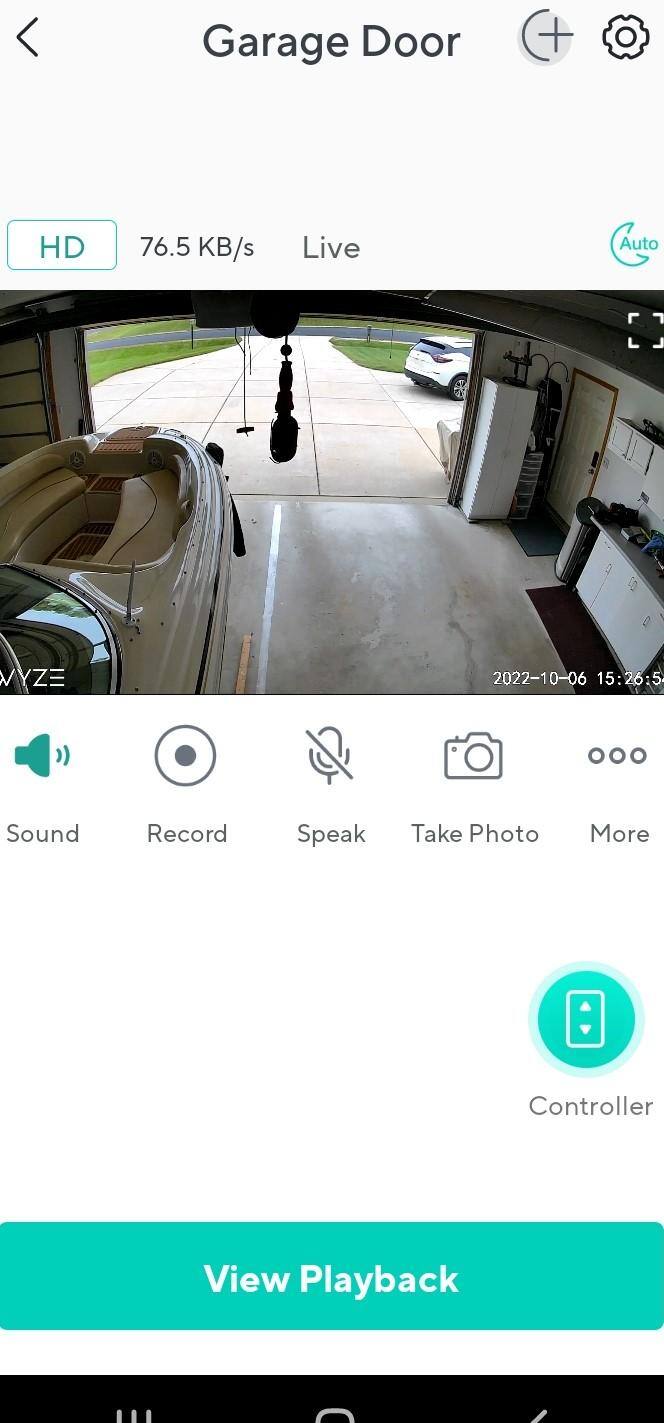664x1423 pixels.
Task: Mute the camera sound
Action: pyautogui.click(x=42, y=756)
